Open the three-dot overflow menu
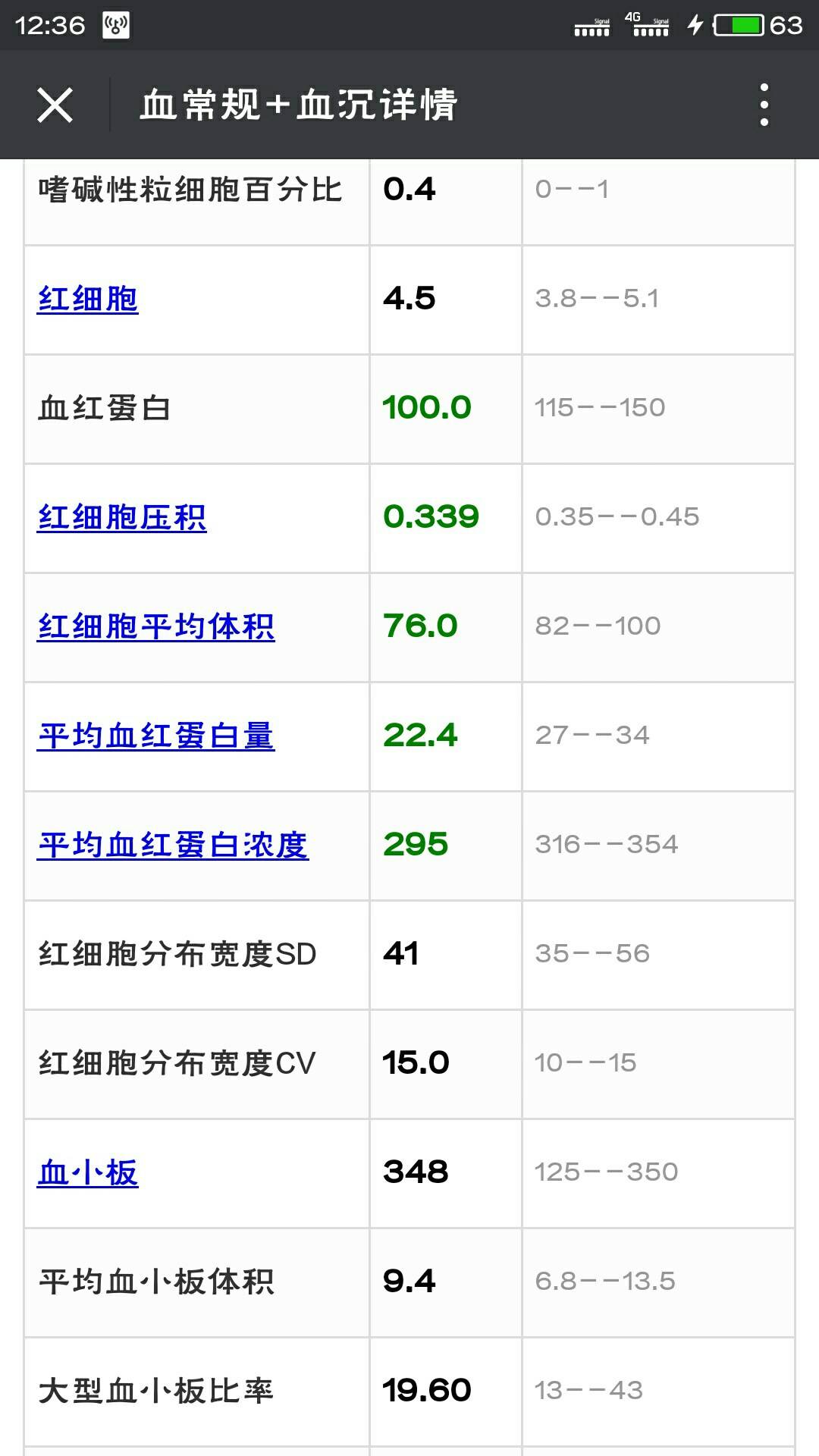This screenshot has width=819, height=1456. (x=764, y=105)
